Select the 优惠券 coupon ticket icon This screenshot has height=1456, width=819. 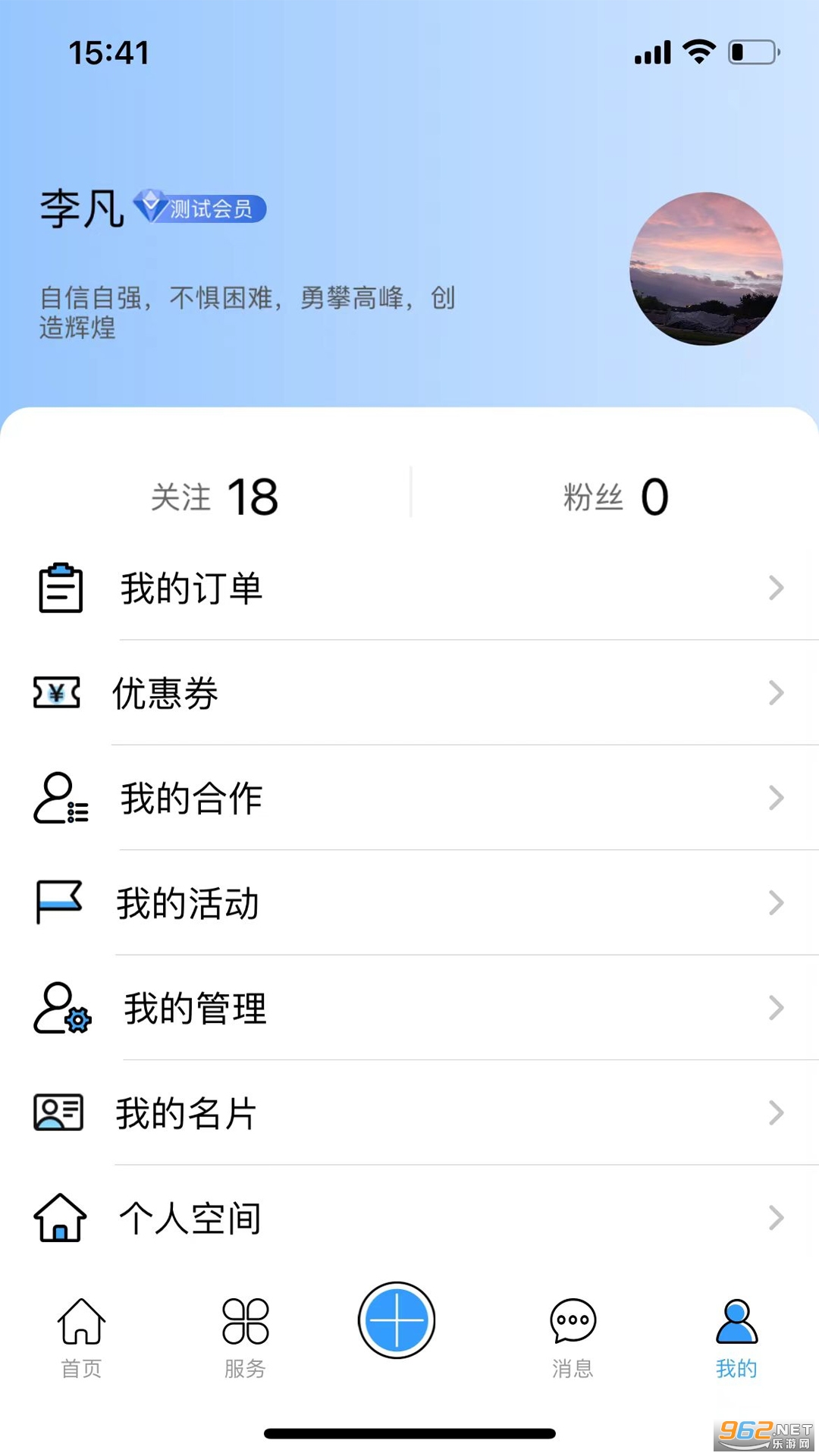tap(56, 693)
